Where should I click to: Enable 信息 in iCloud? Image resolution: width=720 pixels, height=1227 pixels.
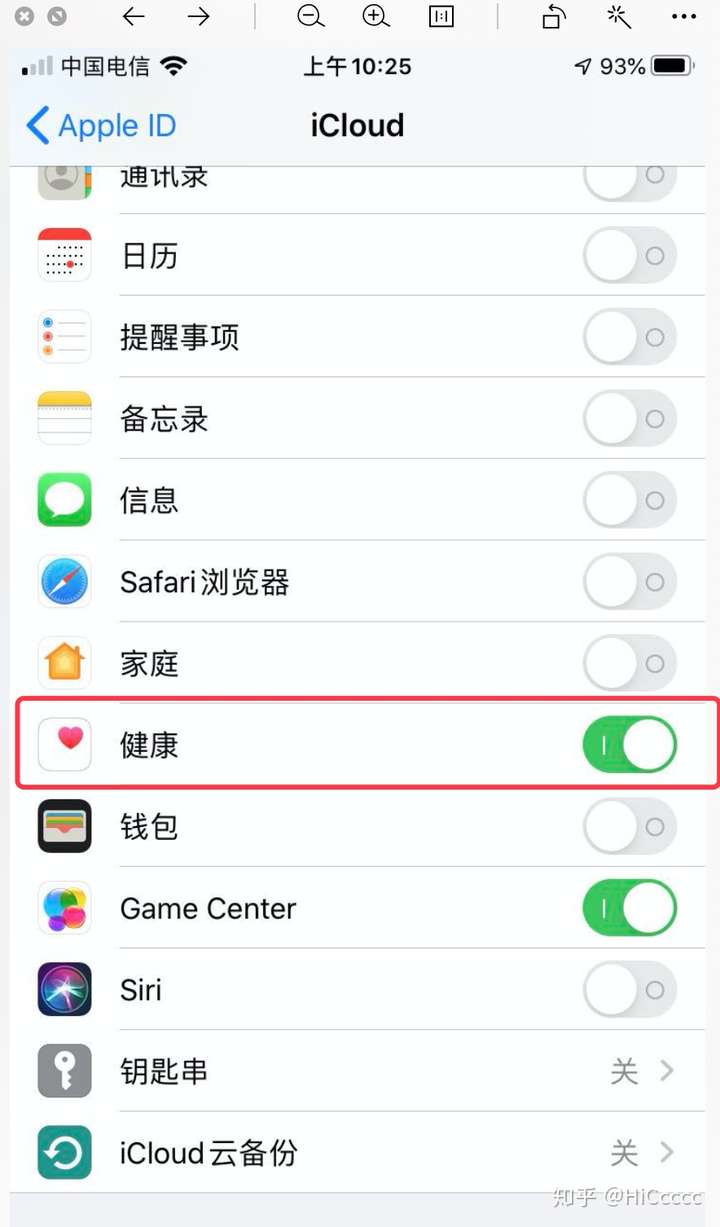(630, 500)
